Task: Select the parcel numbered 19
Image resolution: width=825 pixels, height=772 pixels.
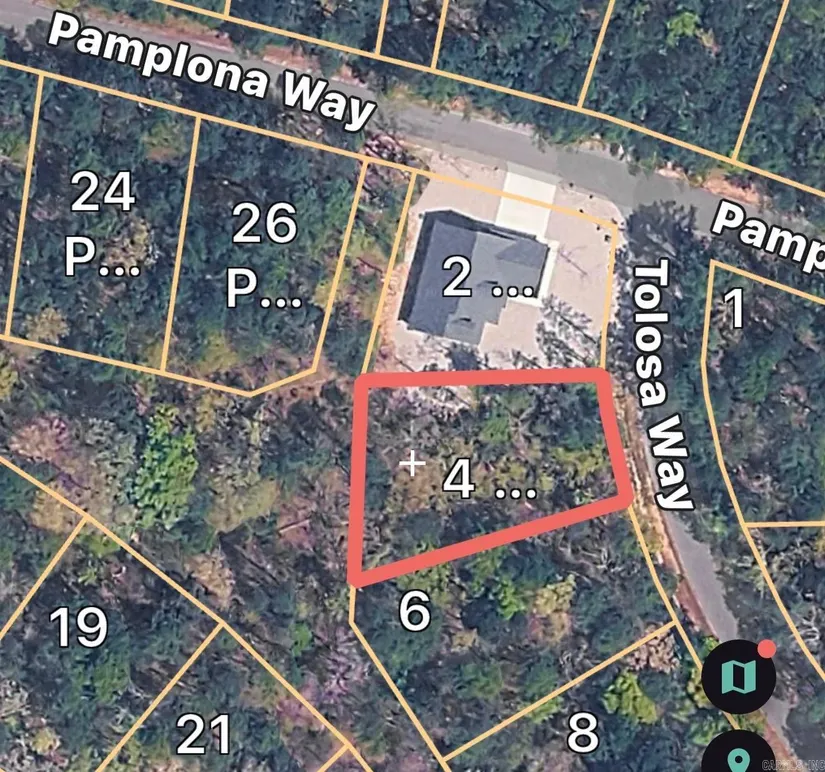Action: pos(78,628)
